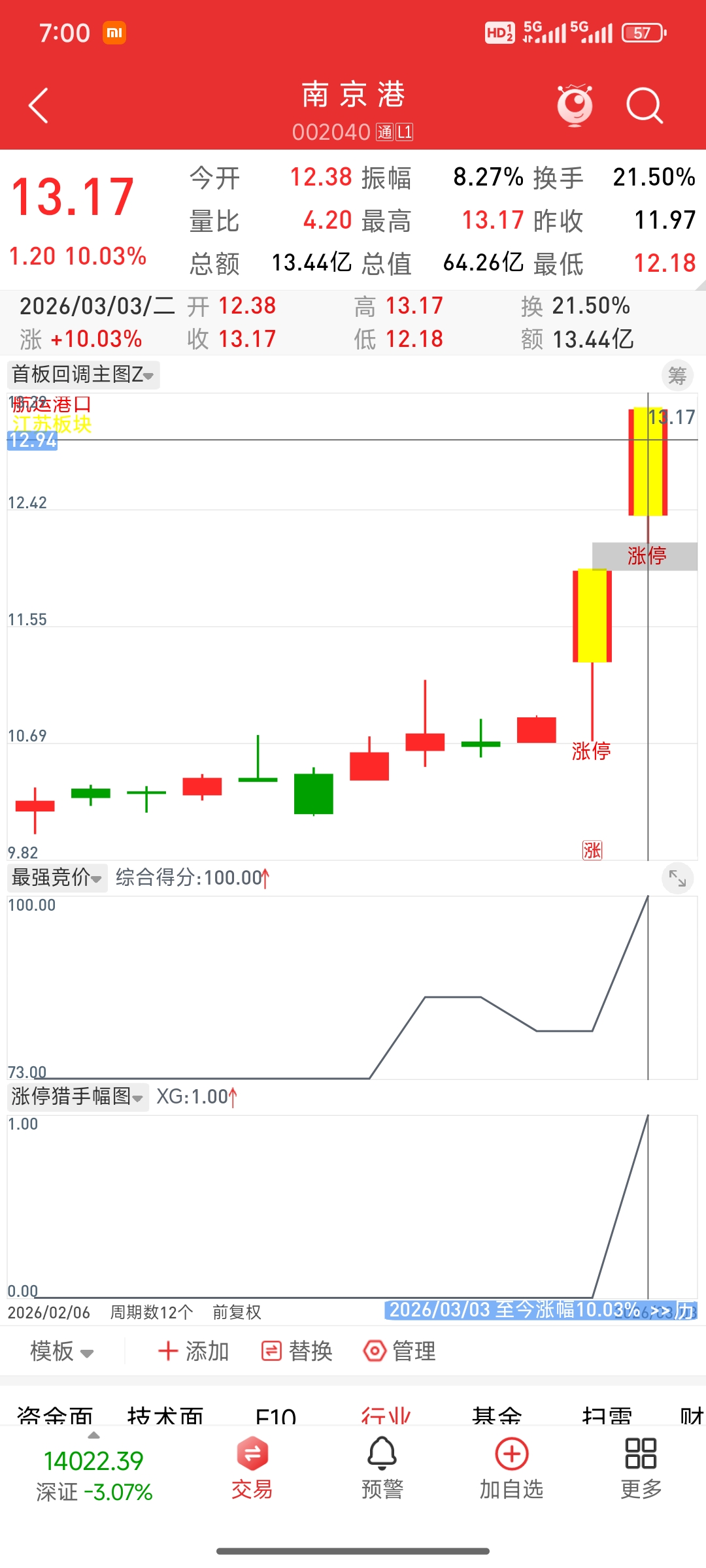Tap the 筹 chip distribution button

pyautogui.click(x=677, y=376)
